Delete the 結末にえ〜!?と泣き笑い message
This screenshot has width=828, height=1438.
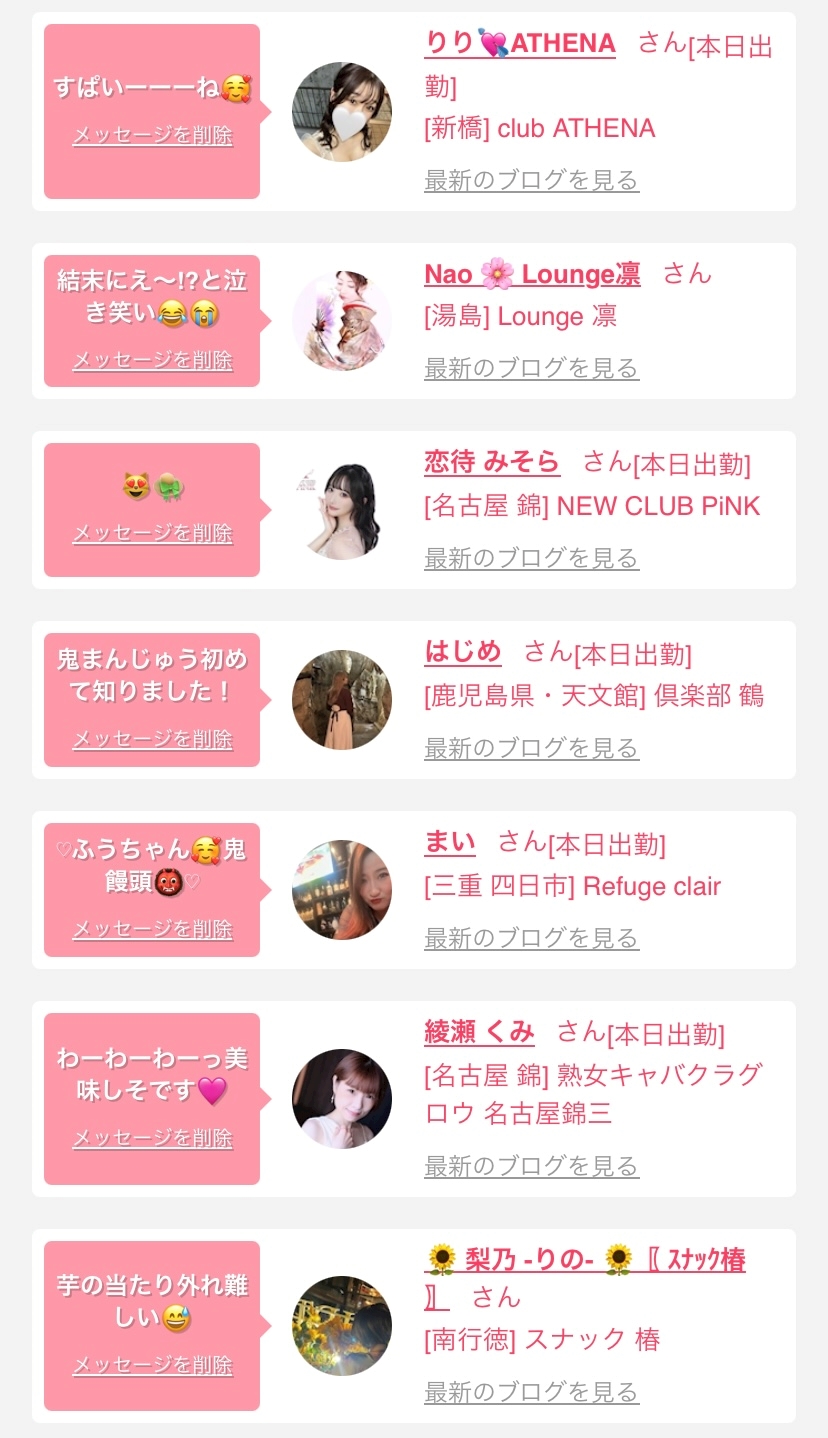point(152,360)
